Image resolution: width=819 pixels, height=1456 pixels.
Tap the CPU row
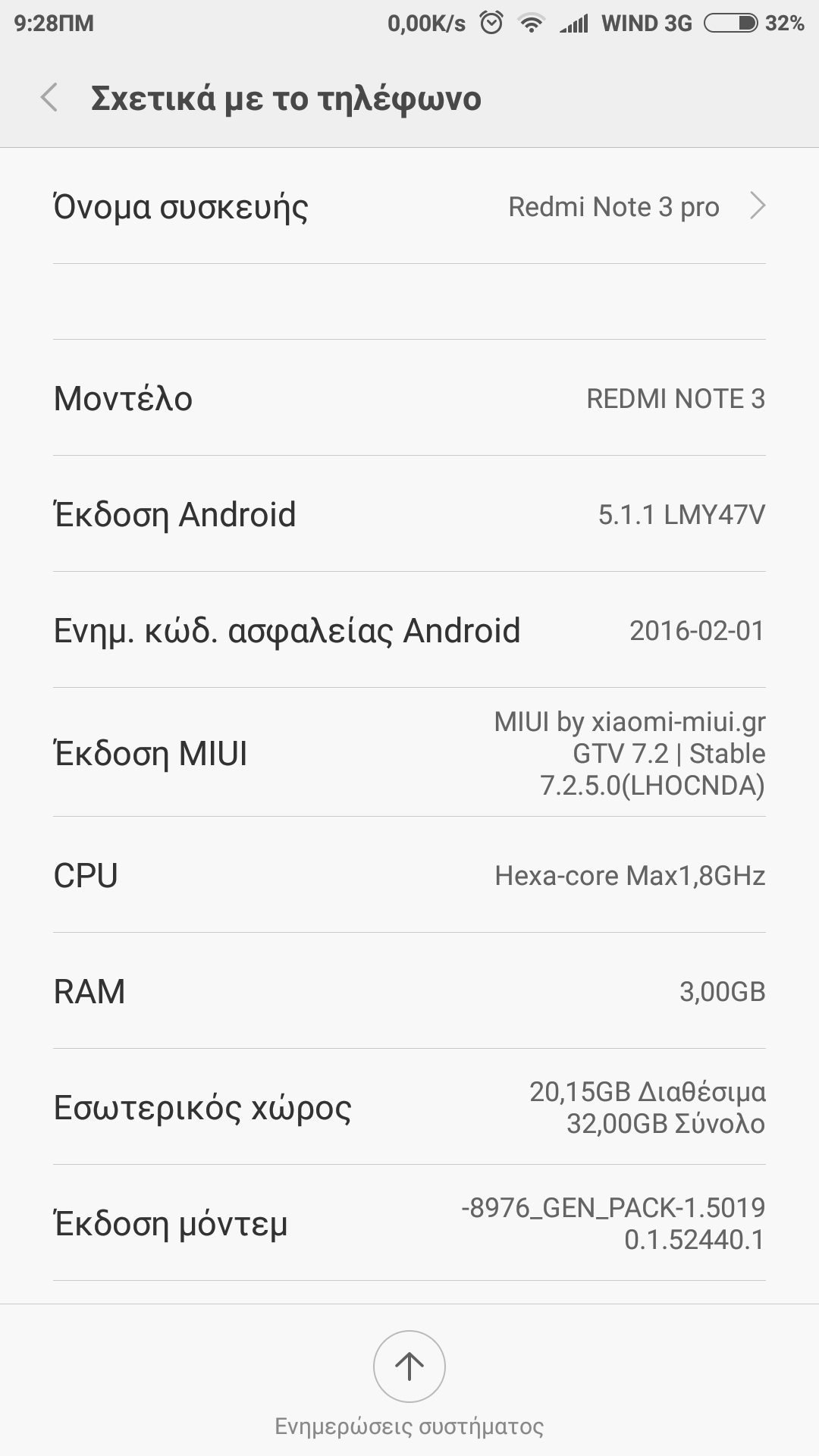pyautogui.click(x=409, y=875)
